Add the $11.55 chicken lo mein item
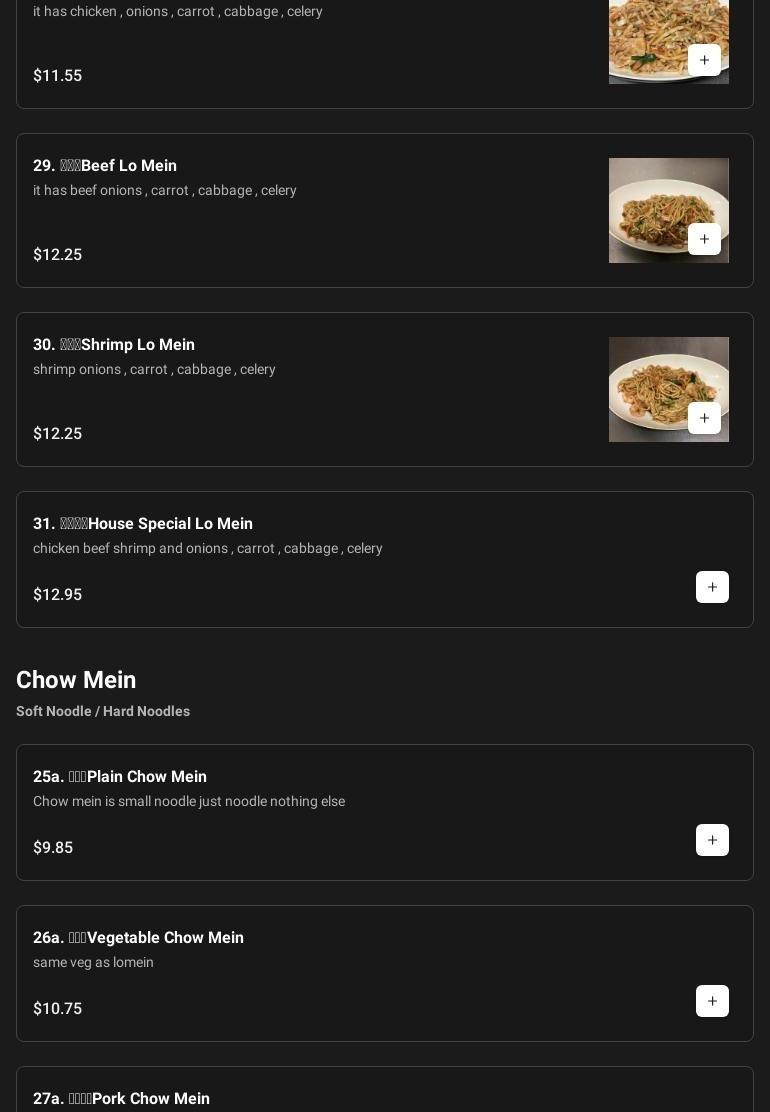 point(704,60)
